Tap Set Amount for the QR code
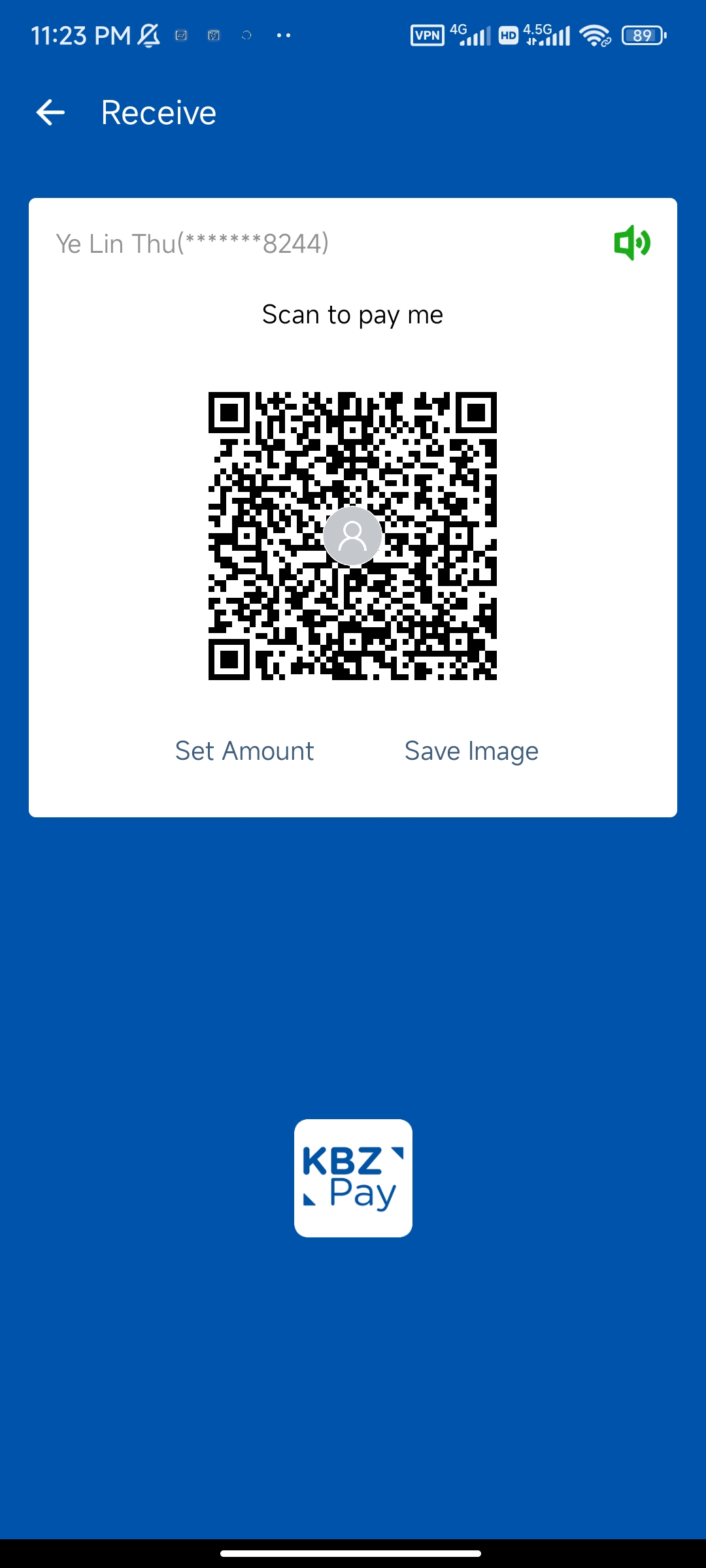 tap(244, 751)
